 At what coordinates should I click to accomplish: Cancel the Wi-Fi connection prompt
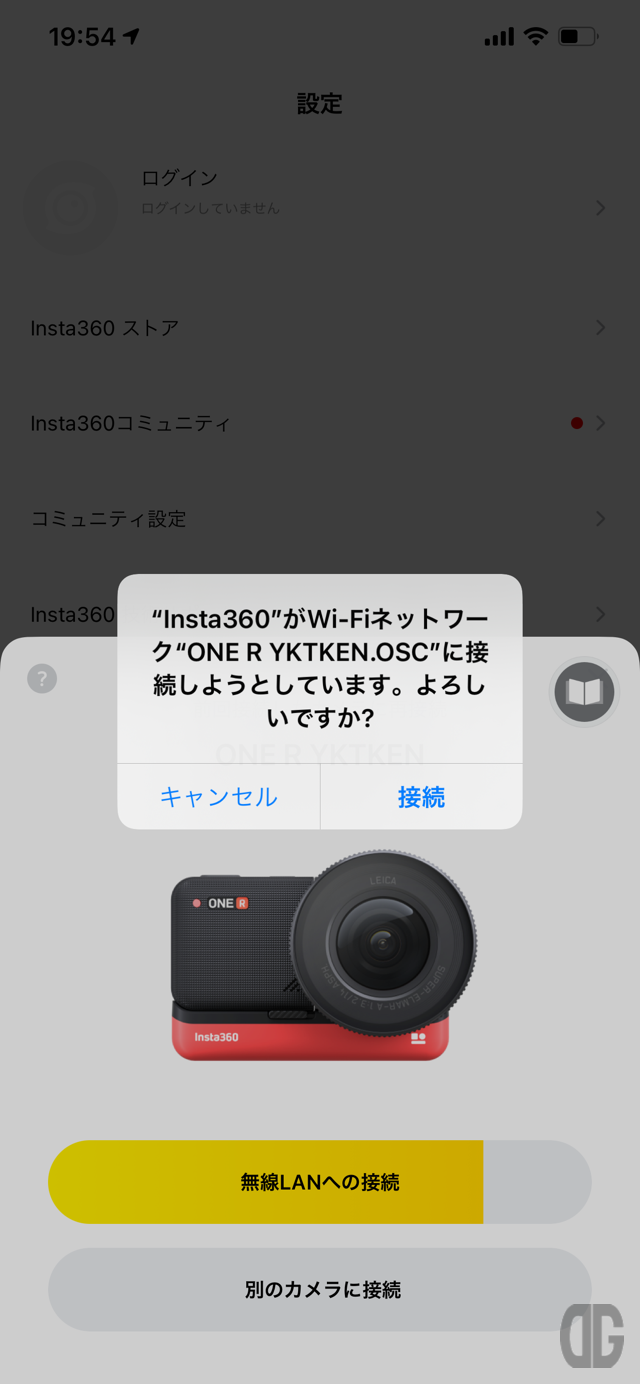219,797
